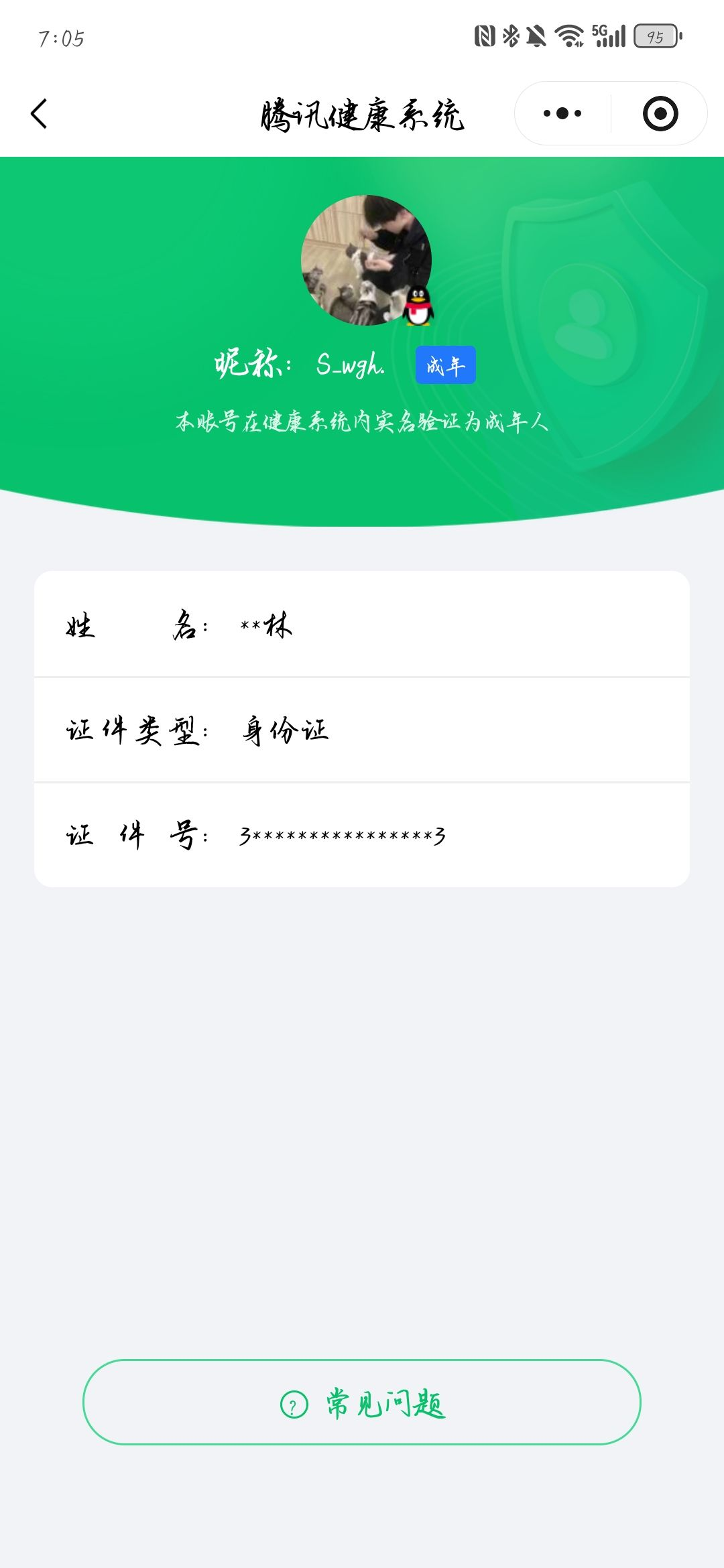Tap the 腾讯健康系统 page title
724x1568 pixels.
point(362,114)
